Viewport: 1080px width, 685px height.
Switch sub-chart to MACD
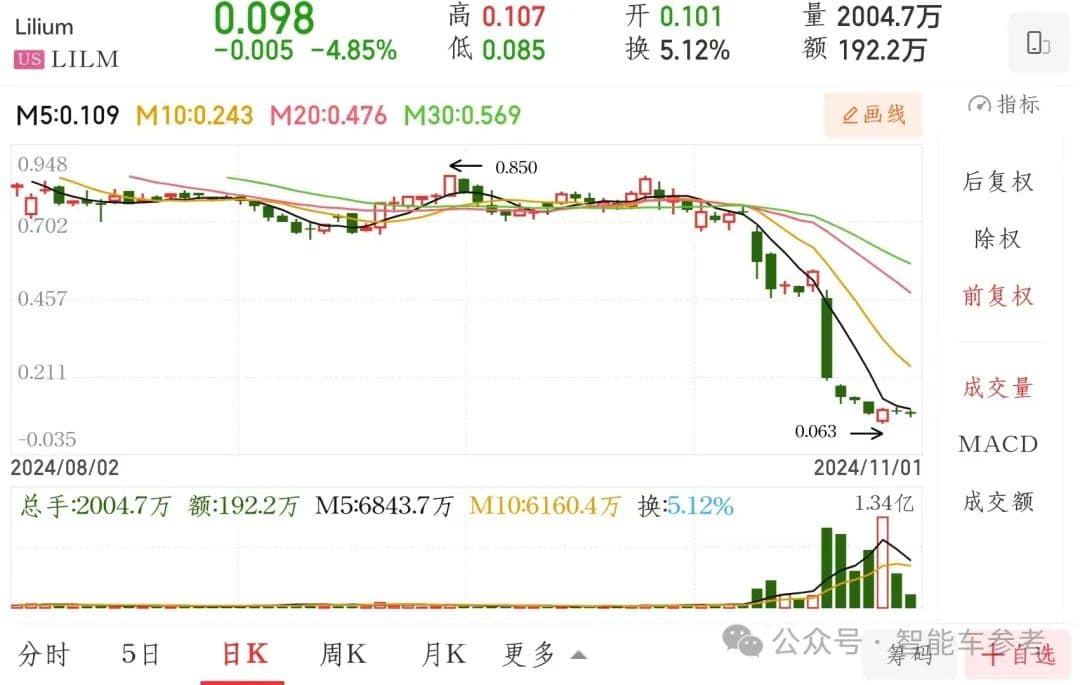(997, 444)
